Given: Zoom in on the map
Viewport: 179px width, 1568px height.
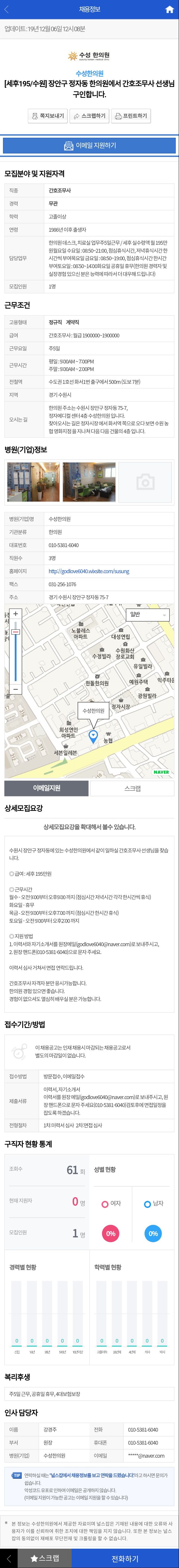Looking at the screenshot, I should click(16, 614).
